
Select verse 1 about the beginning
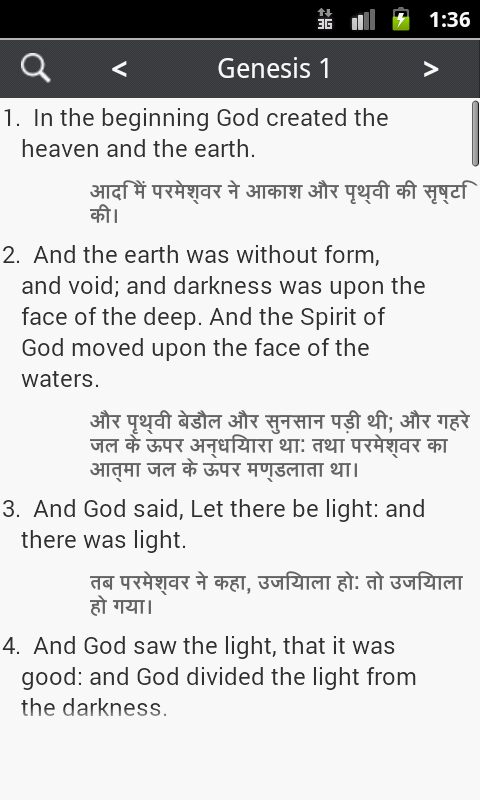[236, 166]
